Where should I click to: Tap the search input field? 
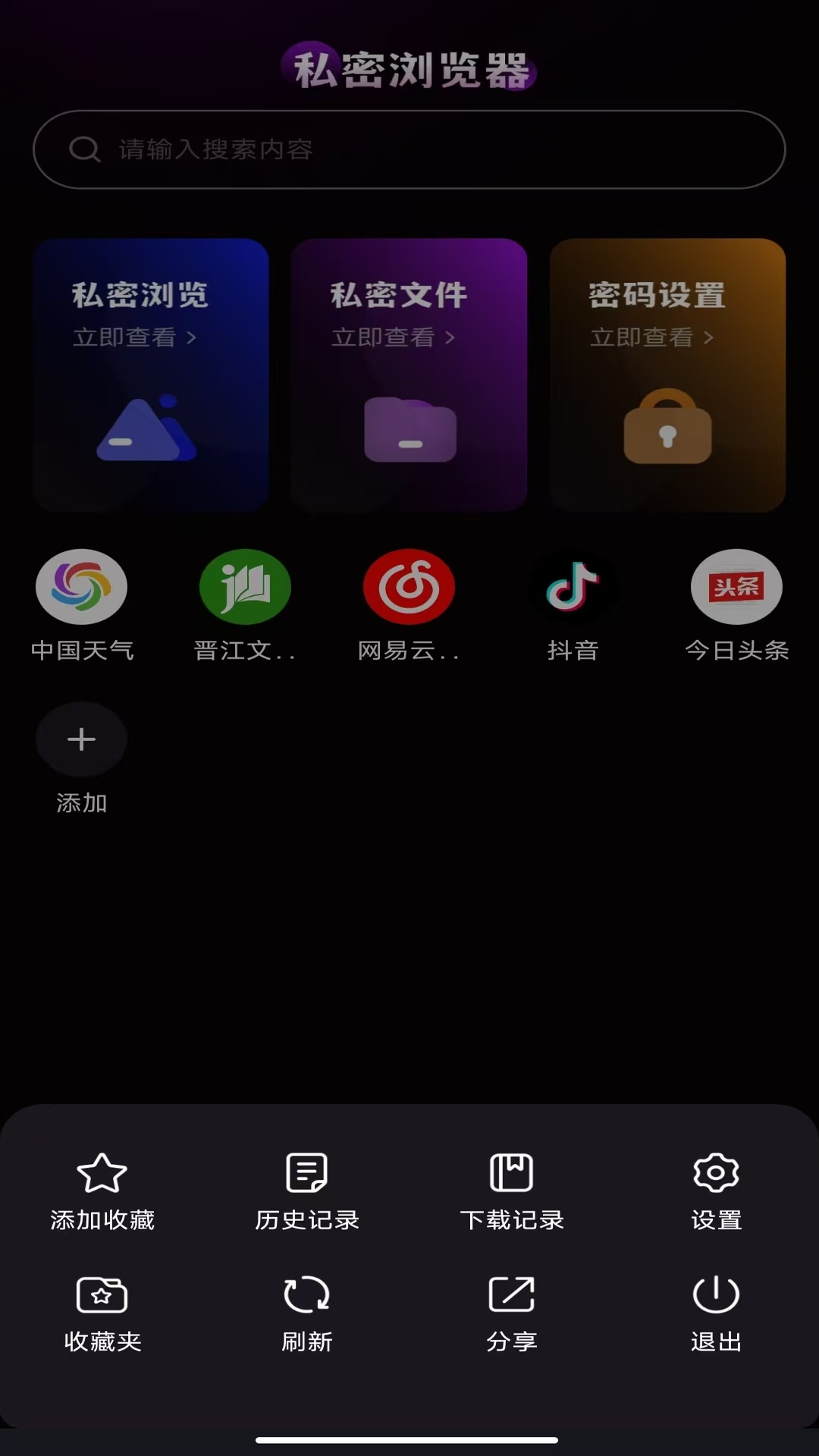[409, 149]
